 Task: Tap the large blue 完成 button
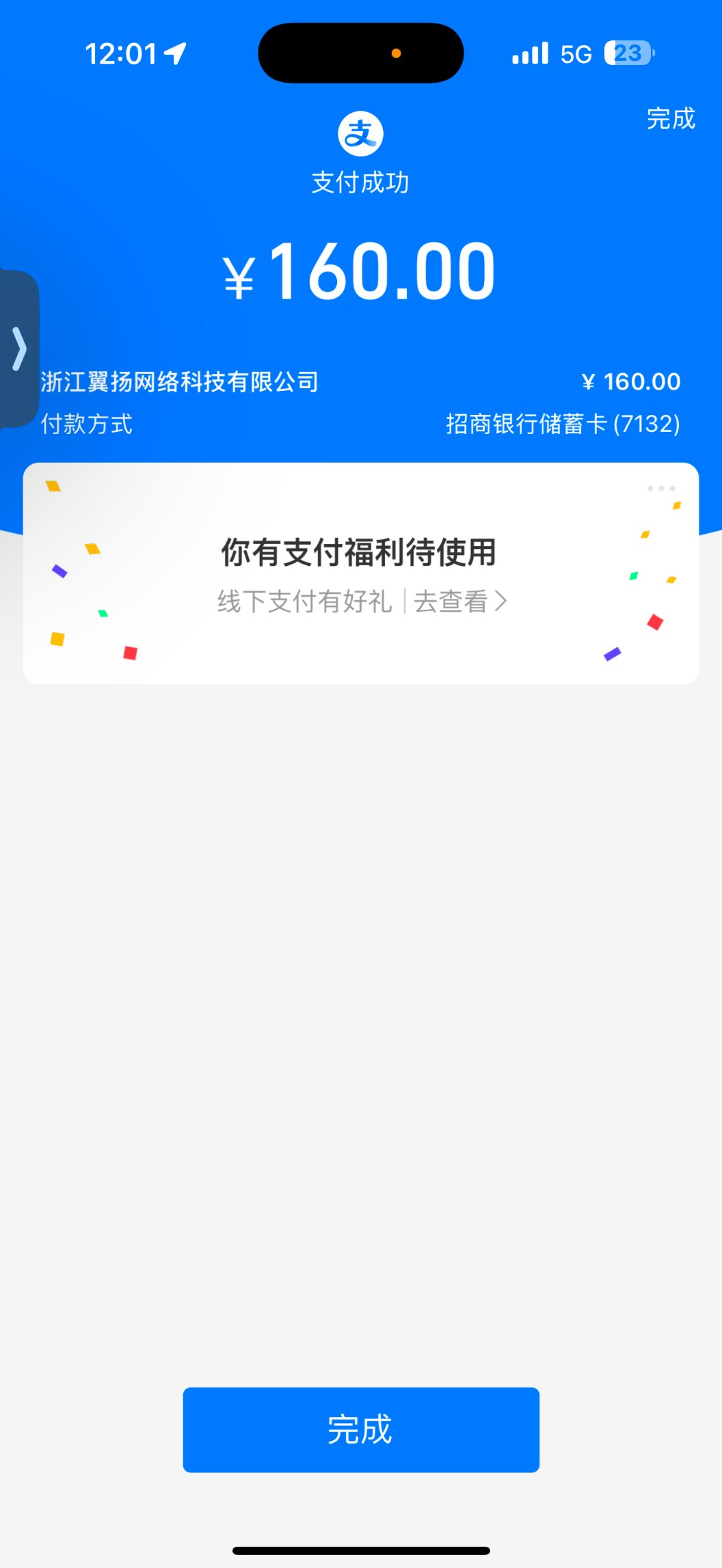pos(360,1429)
